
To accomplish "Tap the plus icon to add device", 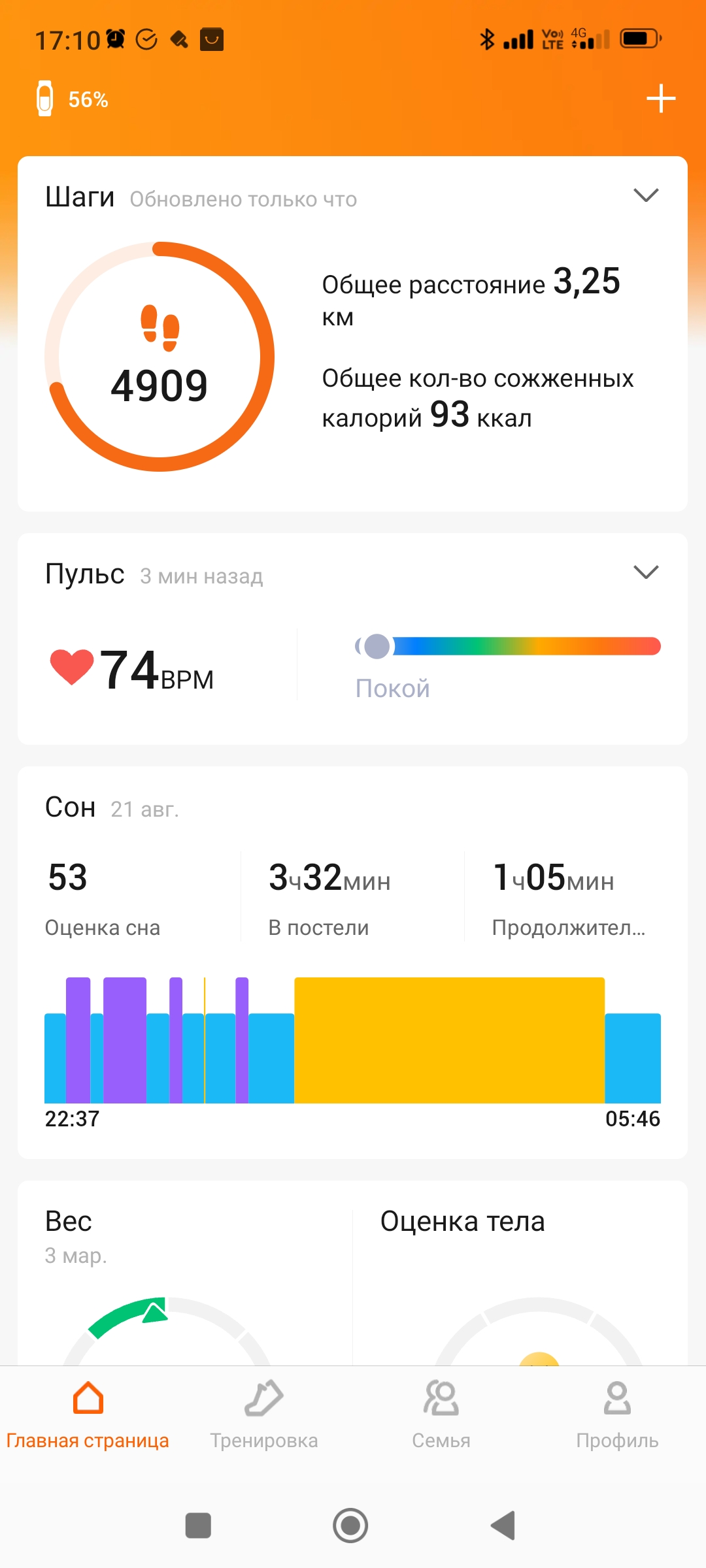I will coord(660,99).
